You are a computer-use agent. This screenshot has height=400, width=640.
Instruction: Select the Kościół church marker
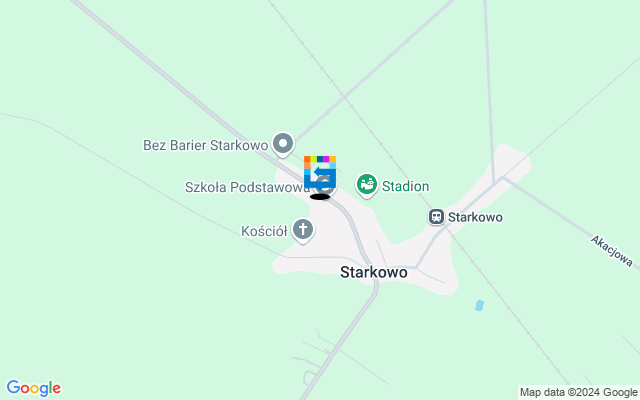pyautogui.click(x=303, y=231)
